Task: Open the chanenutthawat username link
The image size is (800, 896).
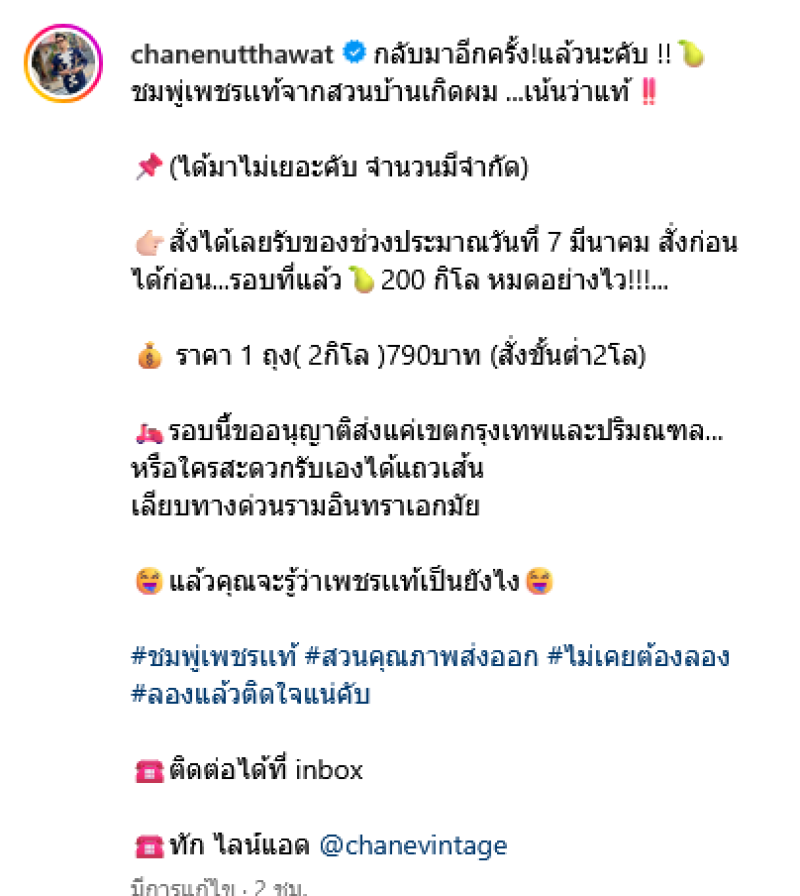Action: (x=233, y=53)
